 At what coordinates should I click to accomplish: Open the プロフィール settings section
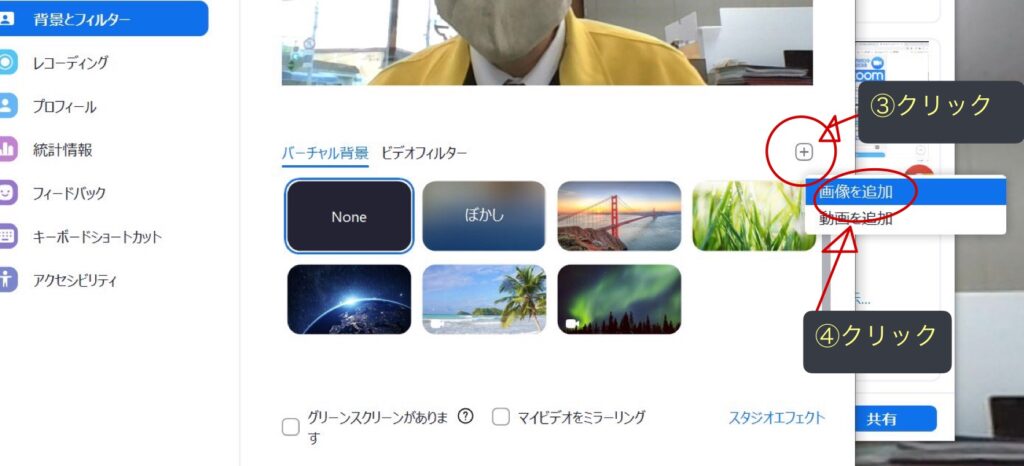pyautogui.click(x=64, y=106)
